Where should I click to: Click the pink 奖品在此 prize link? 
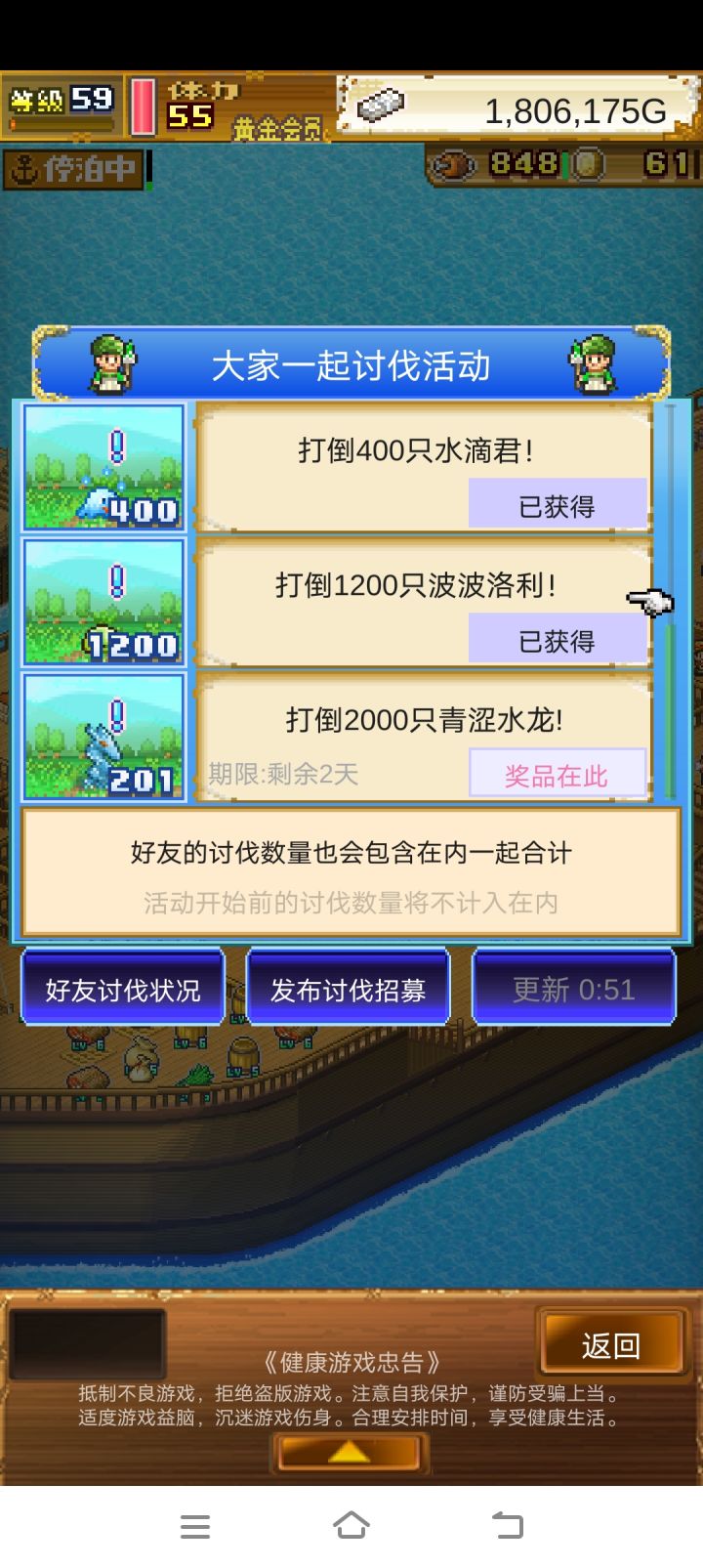pyautogui.click(x=557, y=773)
